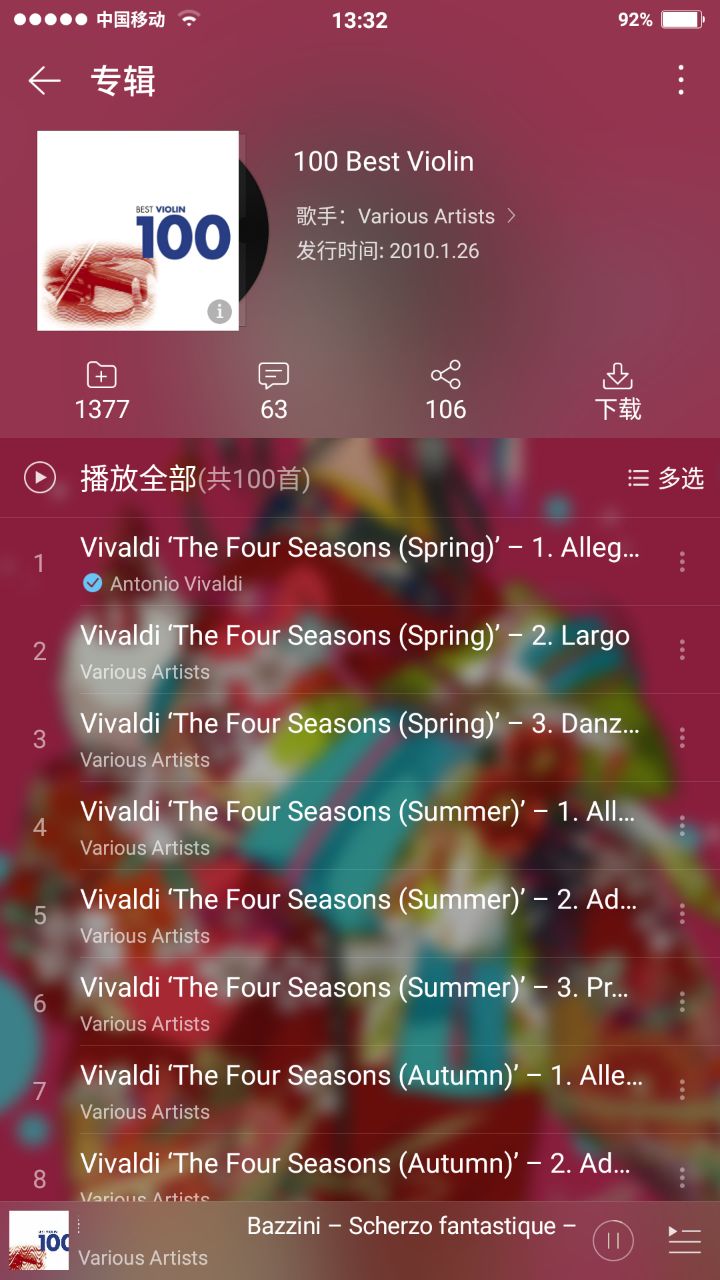Viewport: 720px width, 1280px height.
Task: Open the top-right overflow menu
Action: click(x=681, y=80)
